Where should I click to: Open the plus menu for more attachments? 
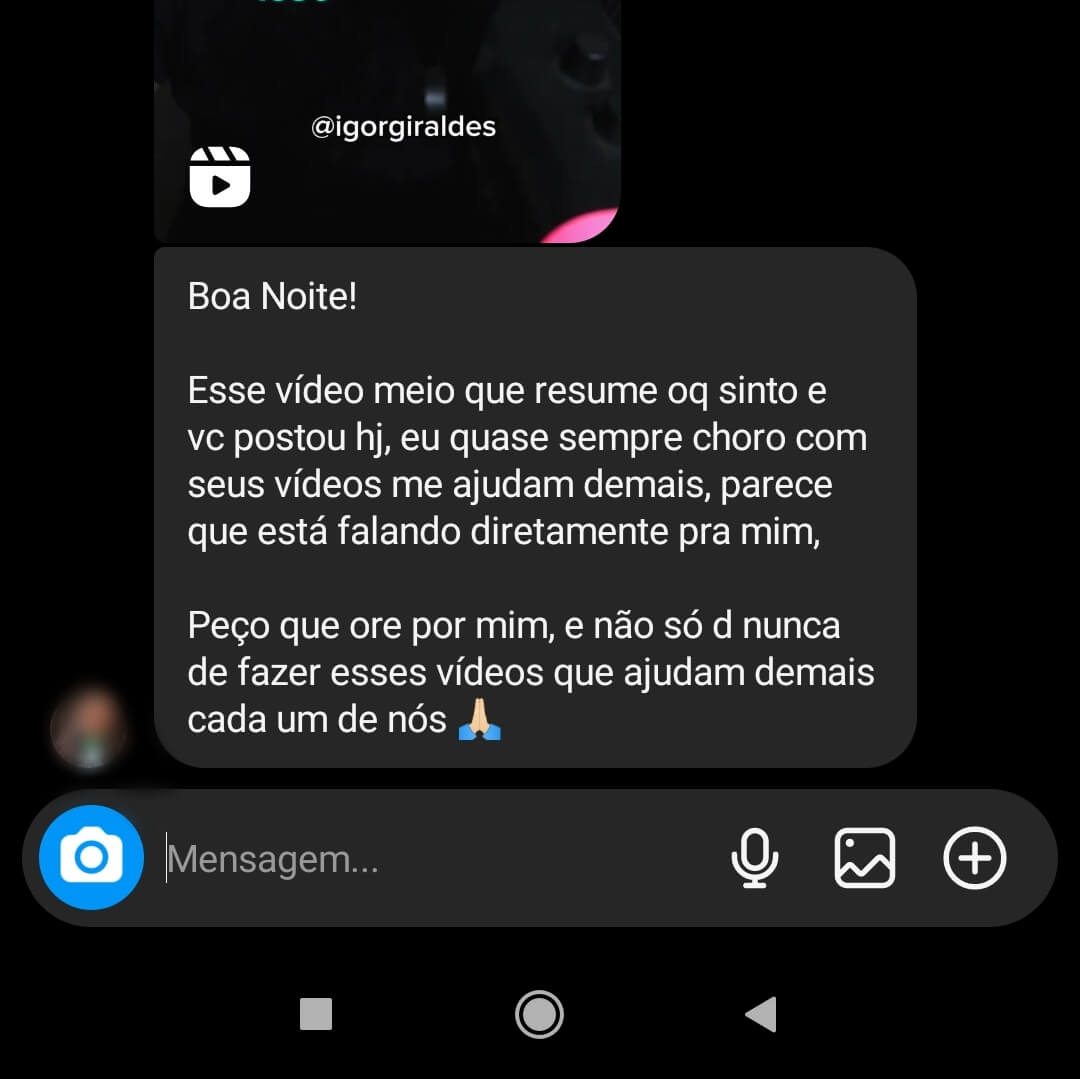tap(975, 858)
